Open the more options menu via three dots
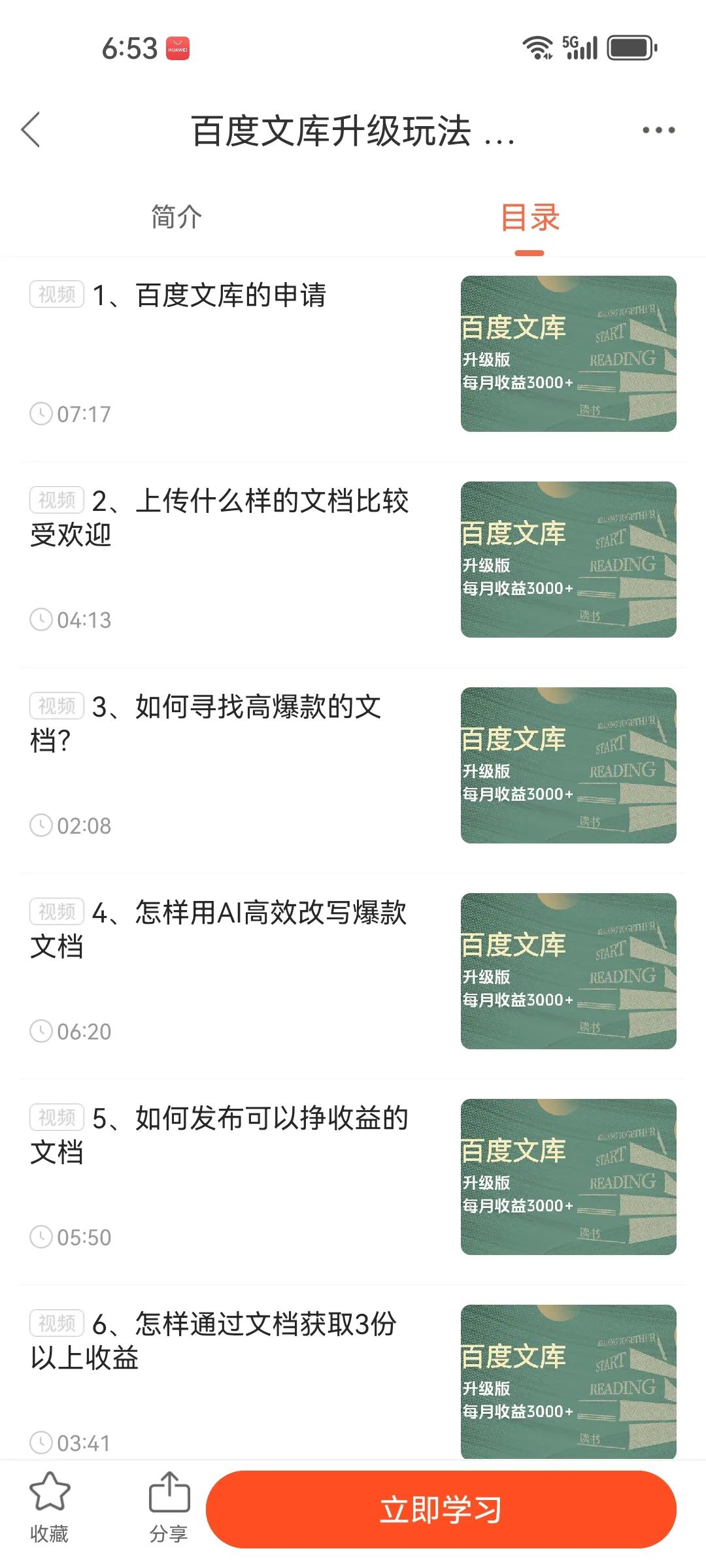The image size is (706, 1568). 657,129
